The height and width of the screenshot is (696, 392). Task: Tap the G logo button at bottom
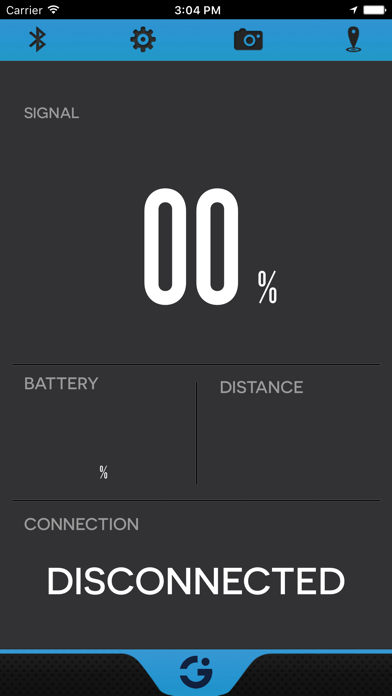(196, 672)
